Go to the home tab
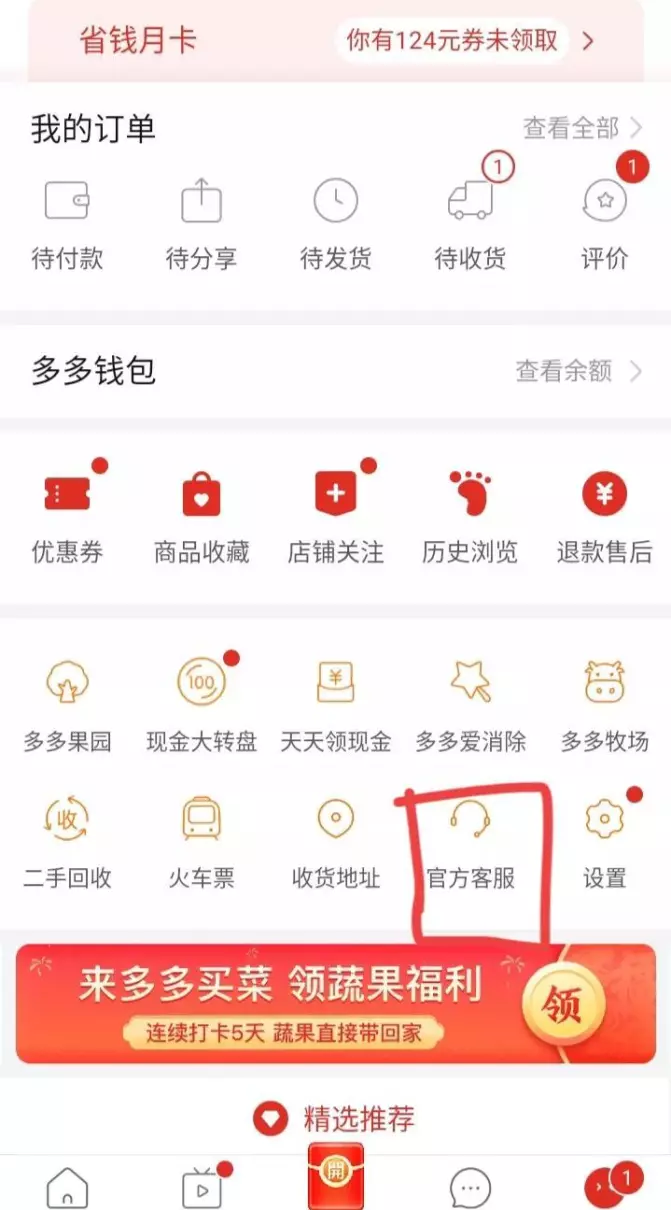The image size is (671, 1210). pos(67,1187)
